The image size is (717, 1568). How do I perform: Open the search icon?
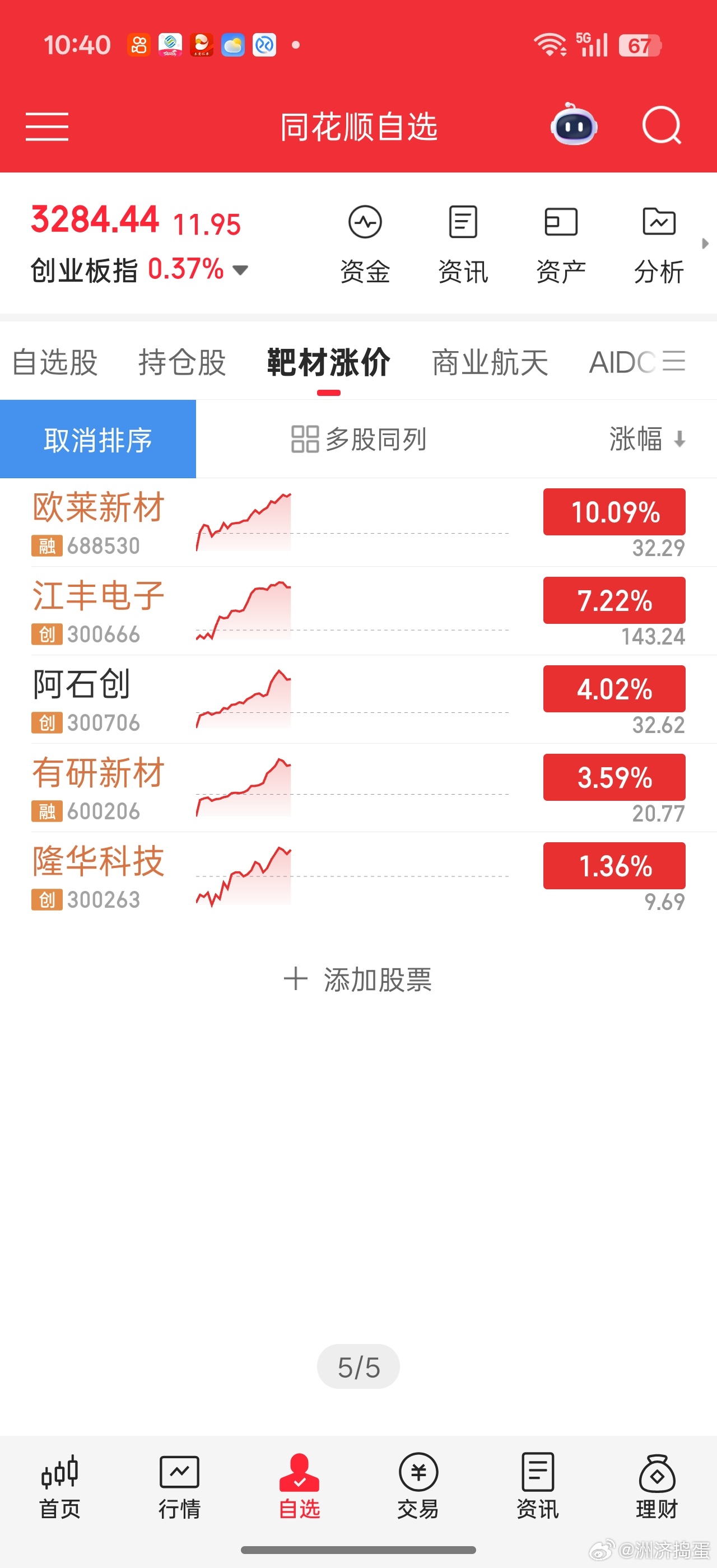point(662,125)
